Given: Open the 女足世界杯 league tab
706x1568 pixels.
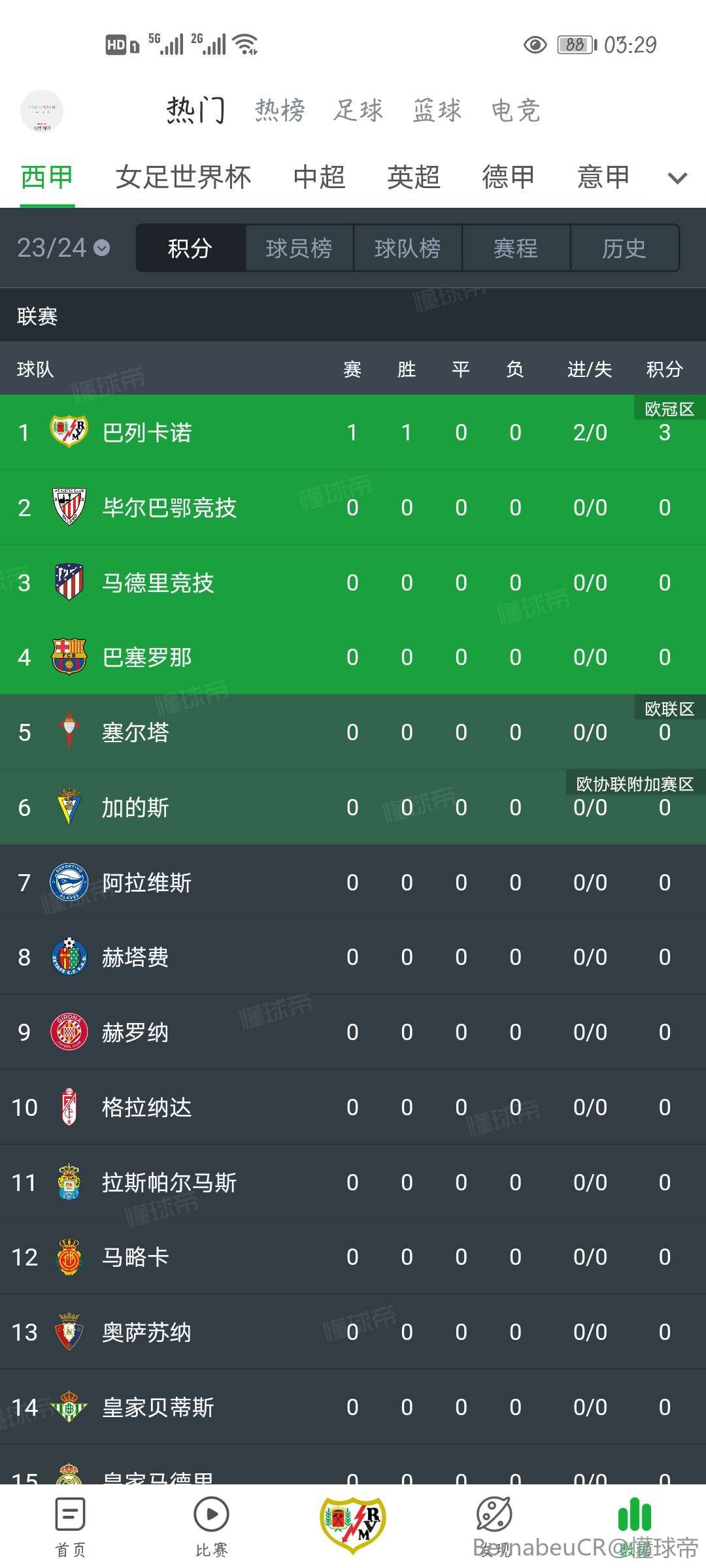Looking at the screenshot, I should (184, 177).
